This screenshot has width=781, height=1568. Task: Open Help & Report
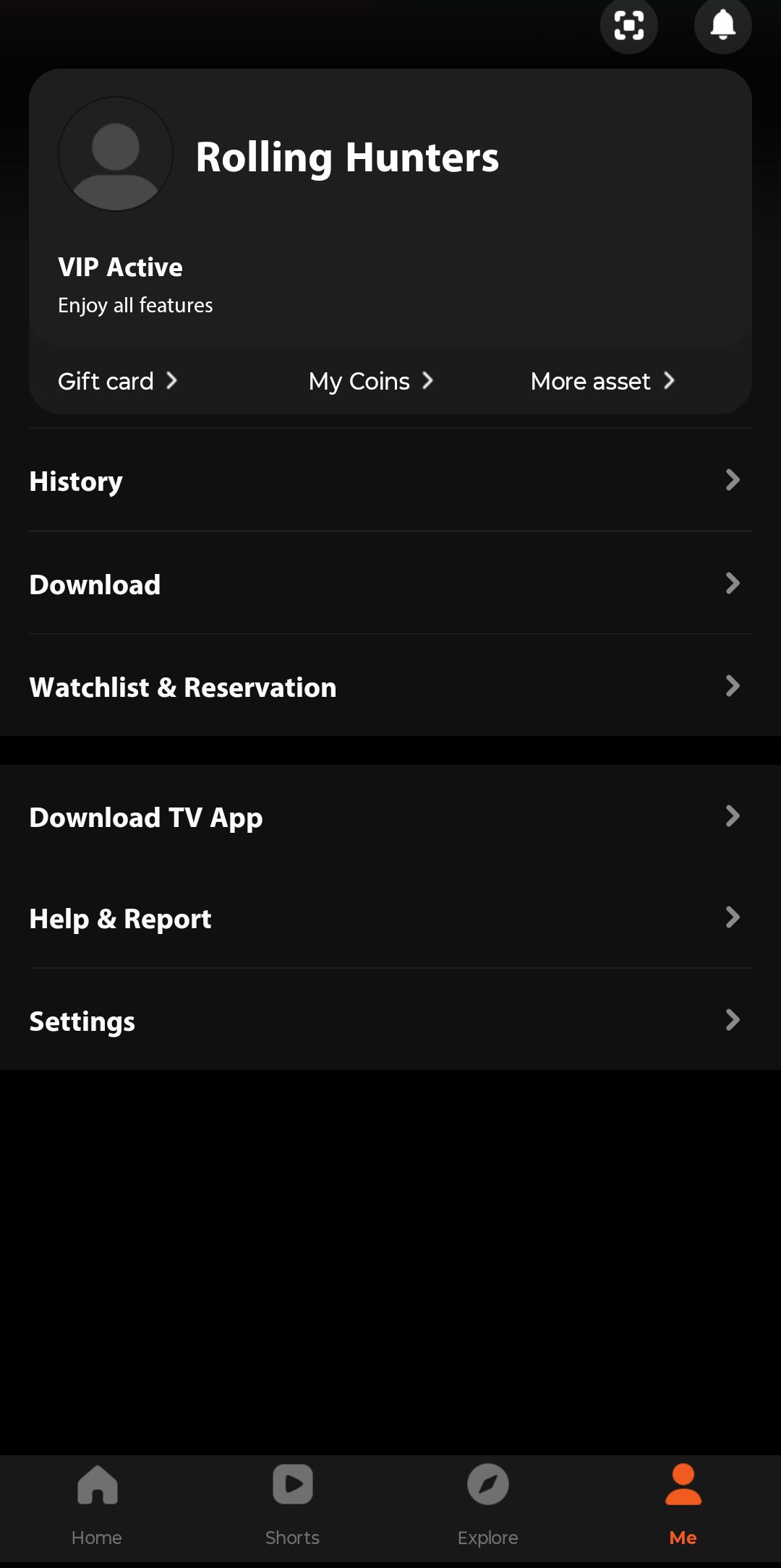pos(390,918)
